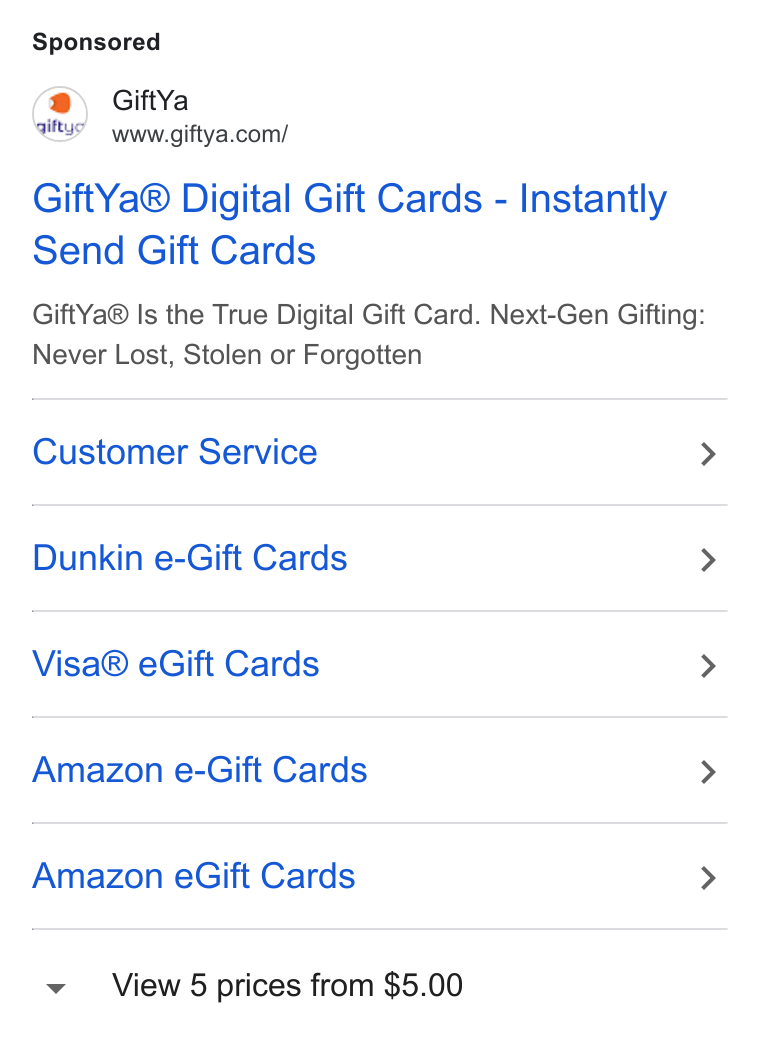This screenshot has width=760, height=1046.
Task: Tap the www.giftya.com site address
Action: point(200,134)
